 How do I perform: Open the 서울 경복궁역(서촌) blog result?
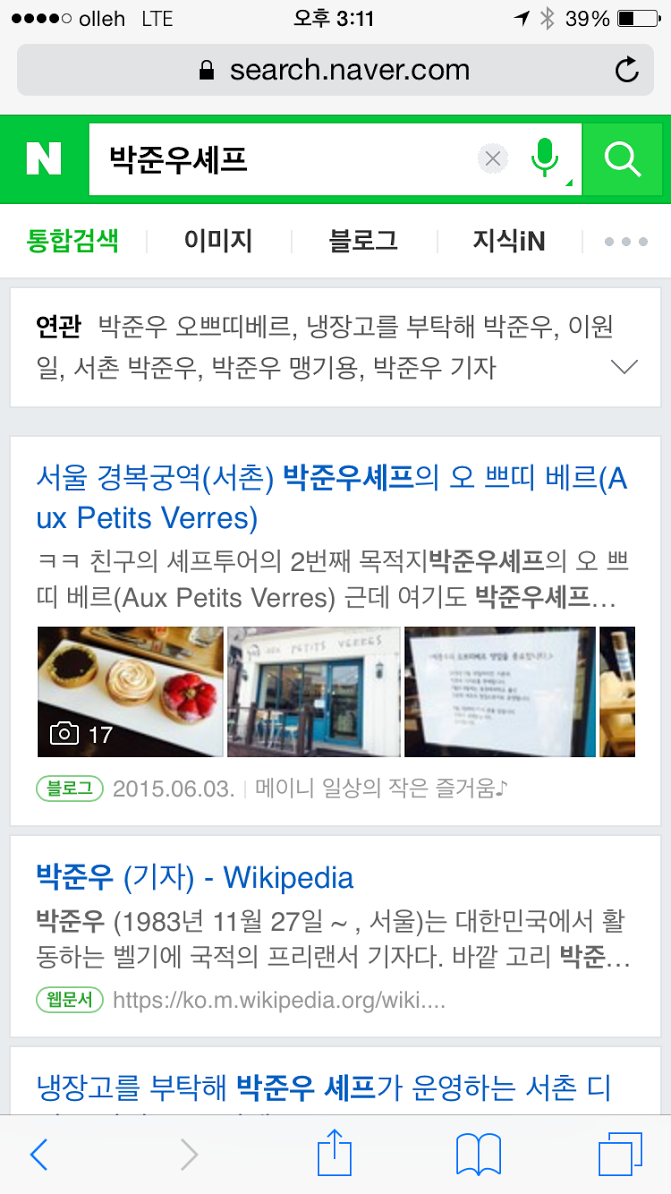click(332, 499)
